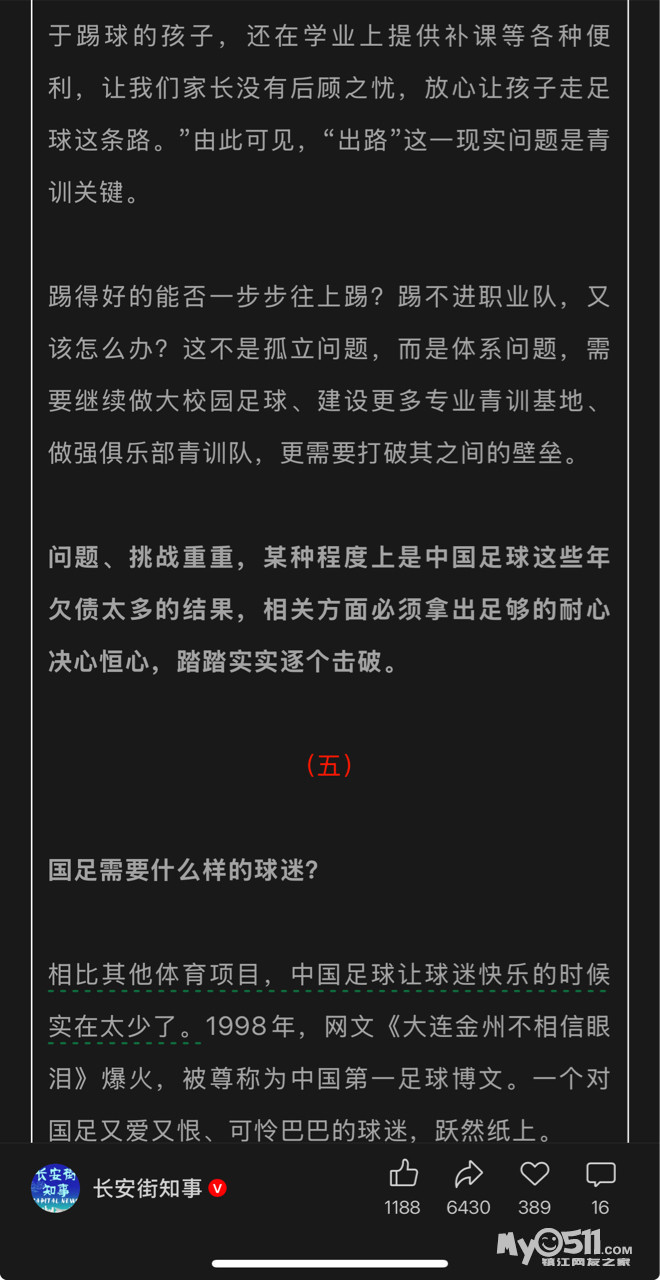The width and height of the screenshot is (660, 1280).
Task: Open the comments section
Action: (x=600, y=1174)
